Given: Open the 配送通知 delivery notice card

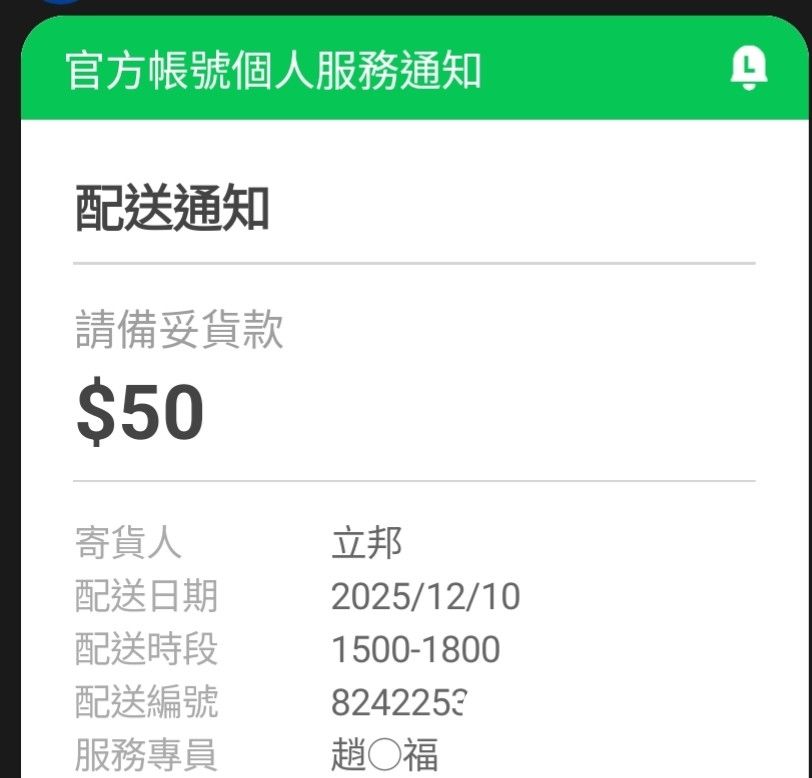Looking at the screenshot, I should pyautogui.click(x=172, y=209).
